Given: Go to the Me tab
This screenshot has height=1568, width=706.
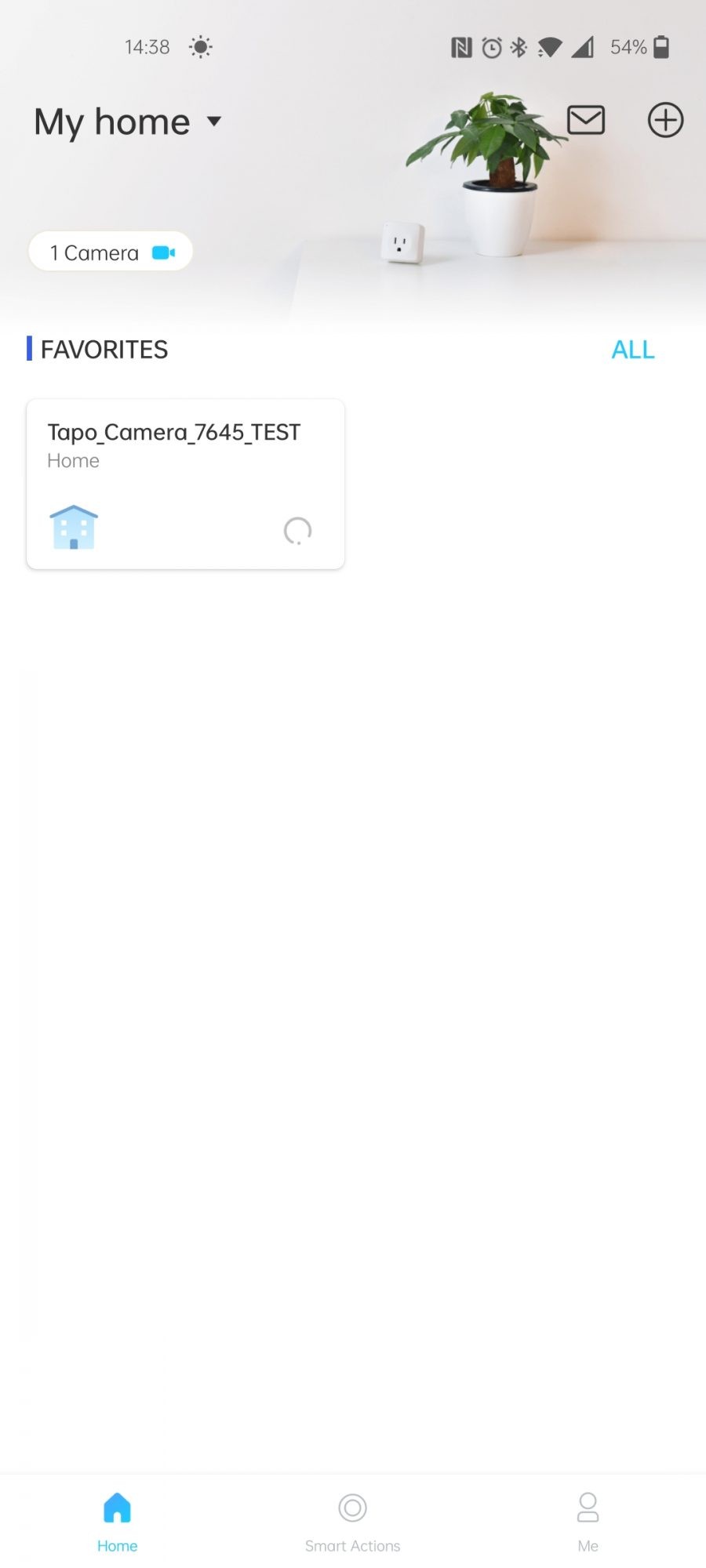Looking at the screenshot, I should [588, 1521].
